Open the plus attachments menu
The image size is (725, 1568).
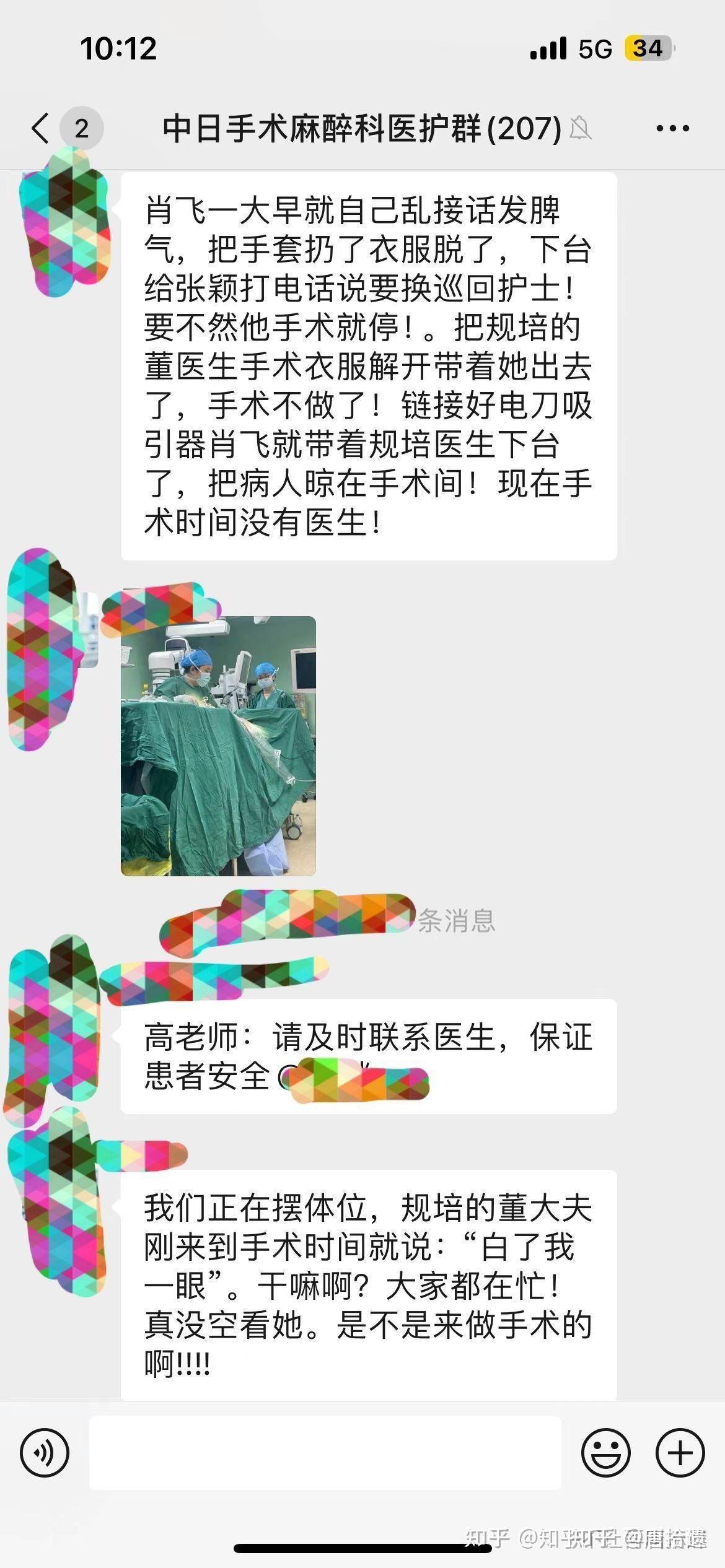680,1452
